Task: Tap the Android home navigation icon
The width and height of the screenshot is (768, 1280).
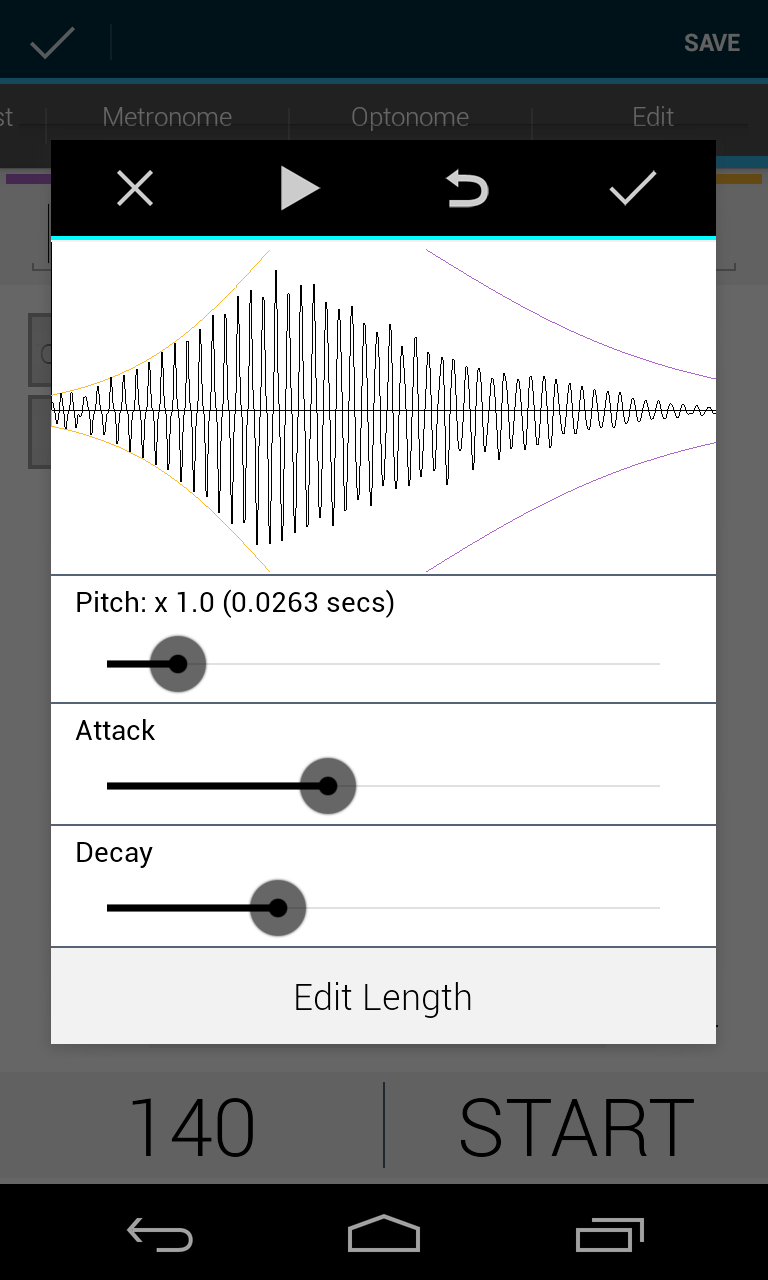Action: coord(384,1234)
